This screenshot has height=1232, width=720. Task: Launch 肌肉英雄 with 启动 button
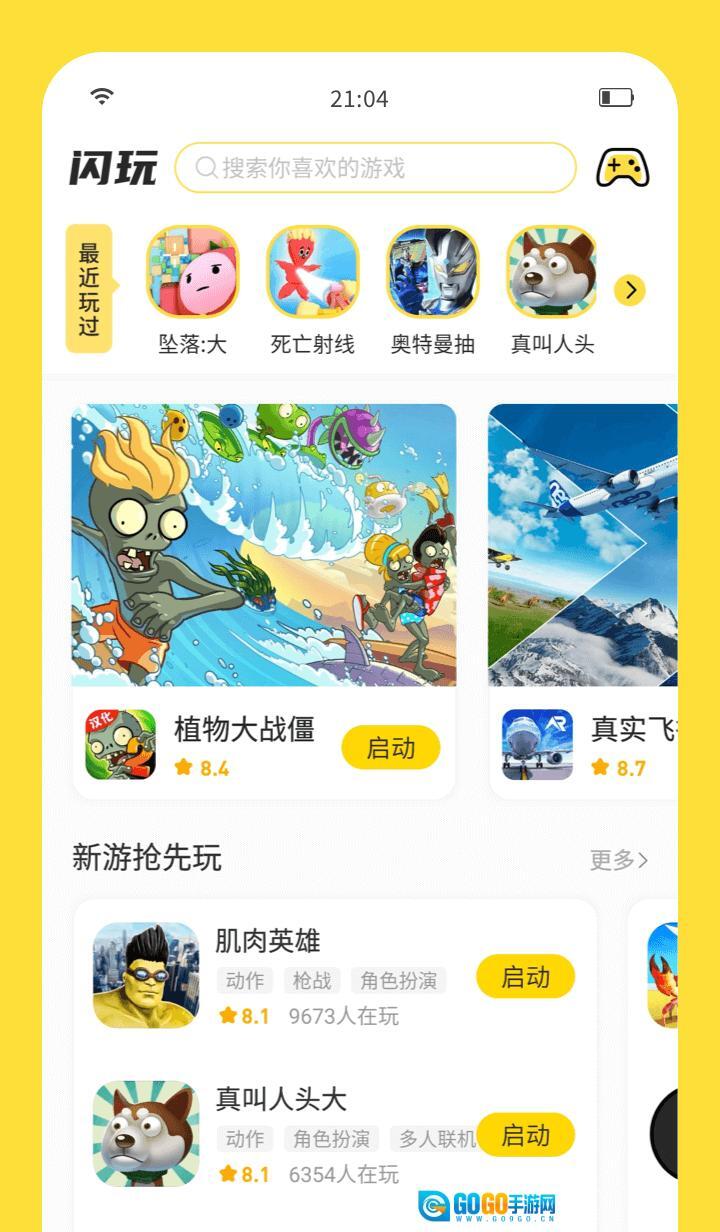[x=525, y=977]
